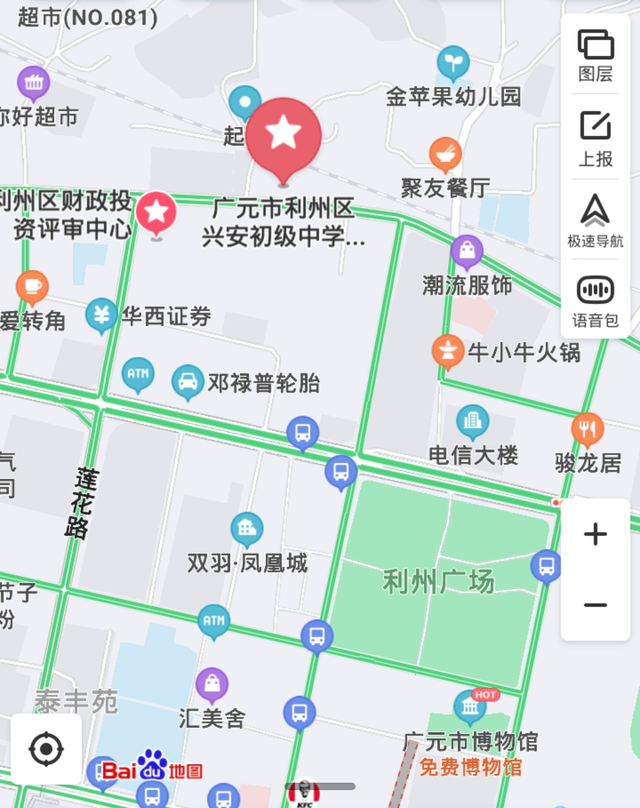Zoom out with the minus button
Screen dimensions: 640x808
(595, 605)
